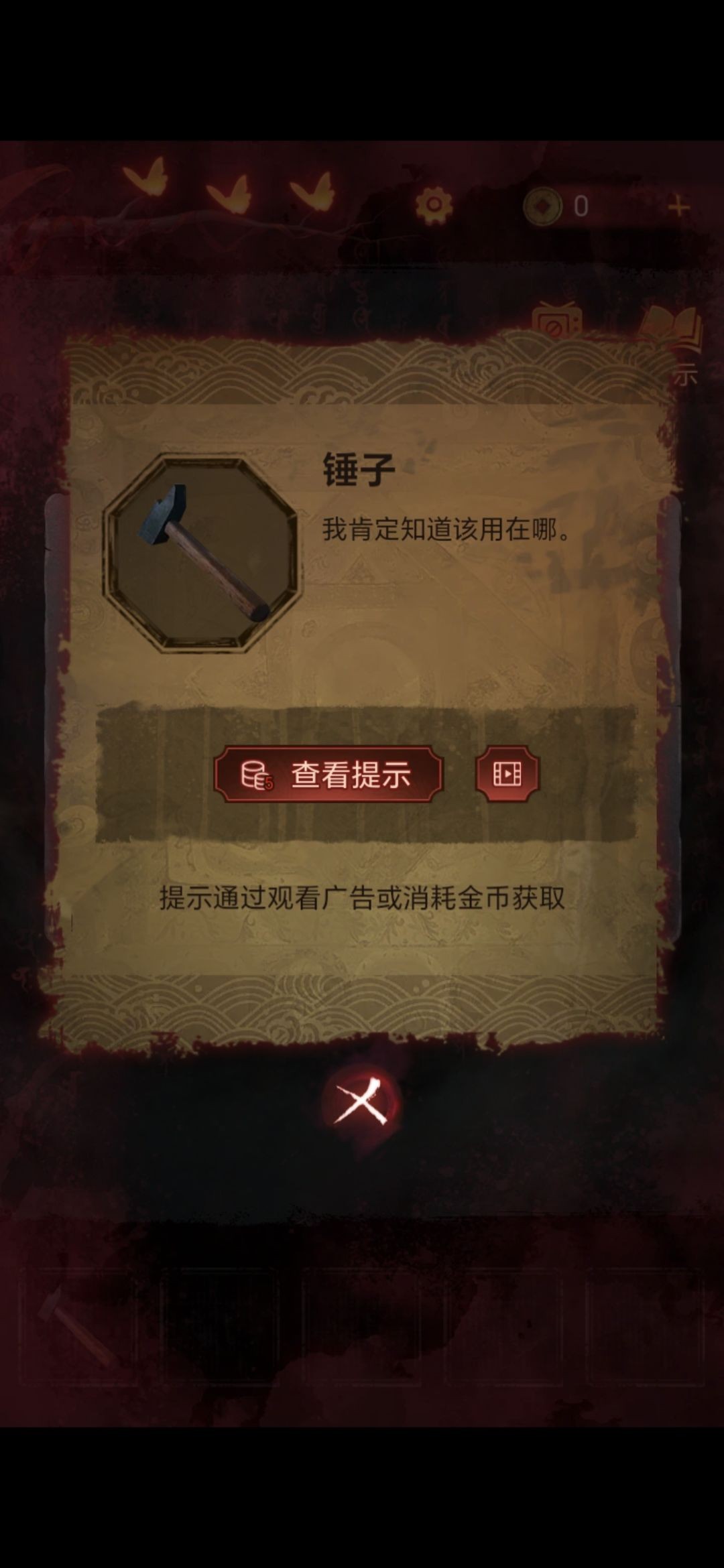Screen dimensions: 724x1568
Task: Tap the 查看提示 coin hint button
Action: pyautogui.click(x=328, y=775)
